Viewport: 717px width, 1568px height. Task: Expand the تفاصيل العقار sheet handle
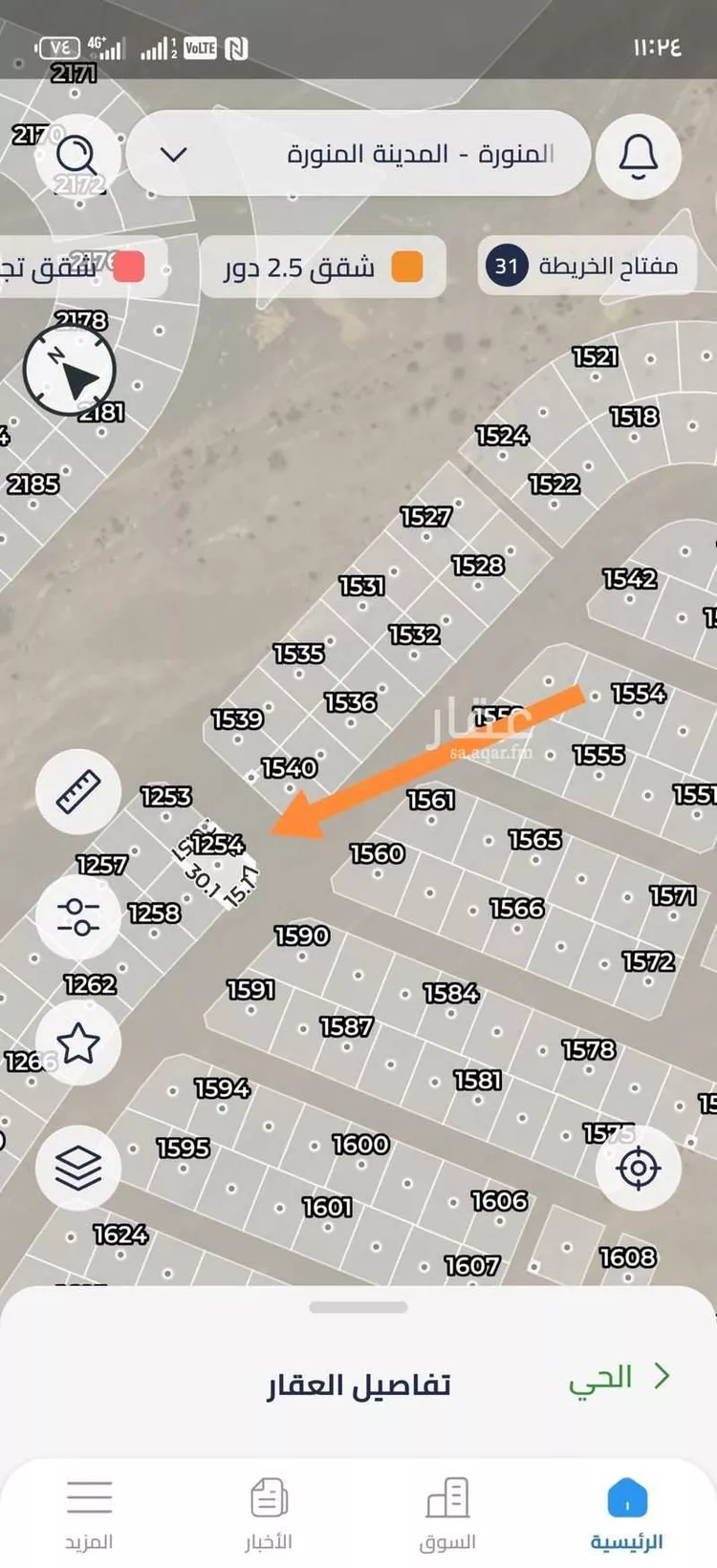click(358, 1307)
